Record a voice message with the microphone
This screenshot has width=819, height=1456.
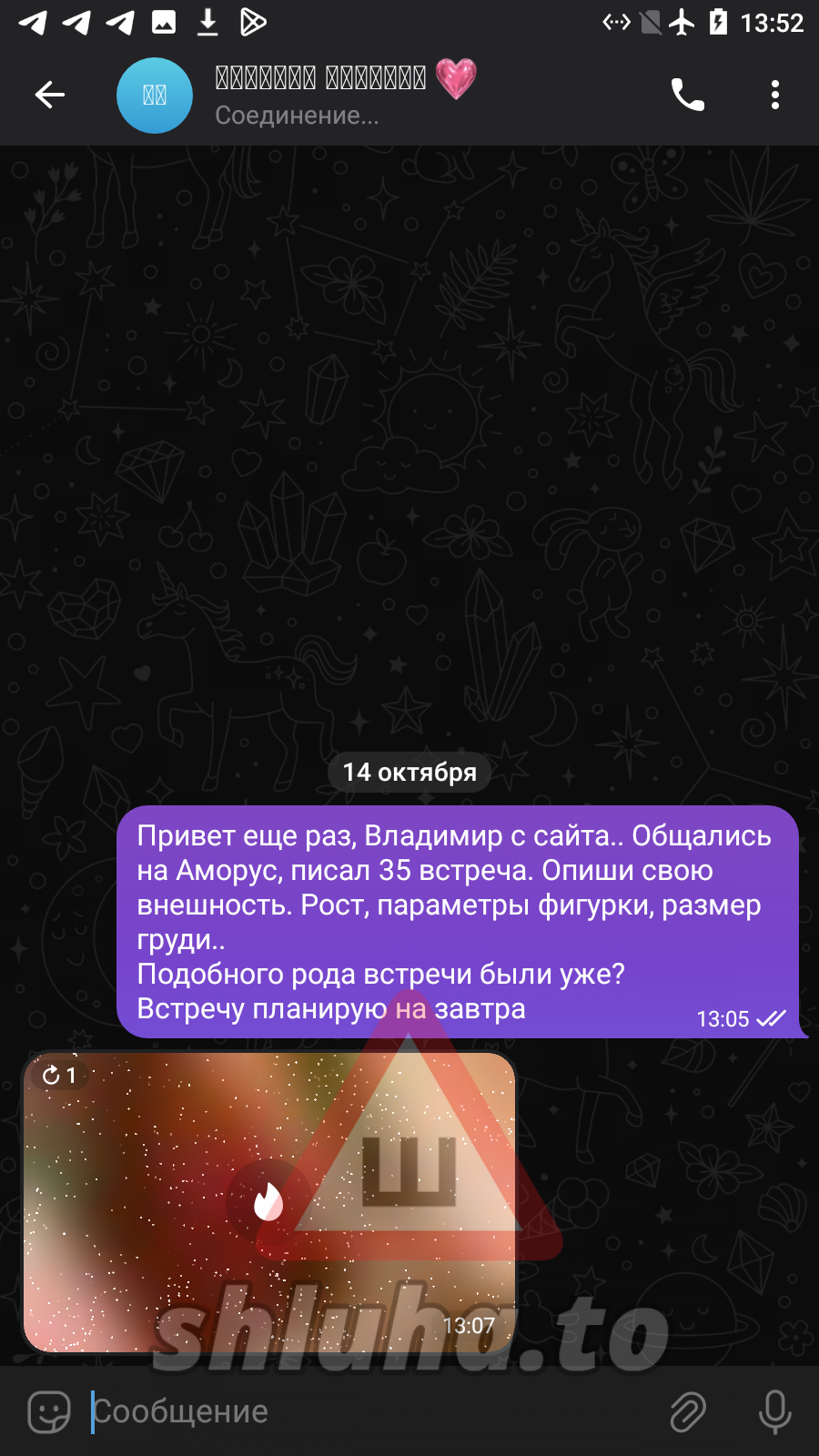[775, 1412]
